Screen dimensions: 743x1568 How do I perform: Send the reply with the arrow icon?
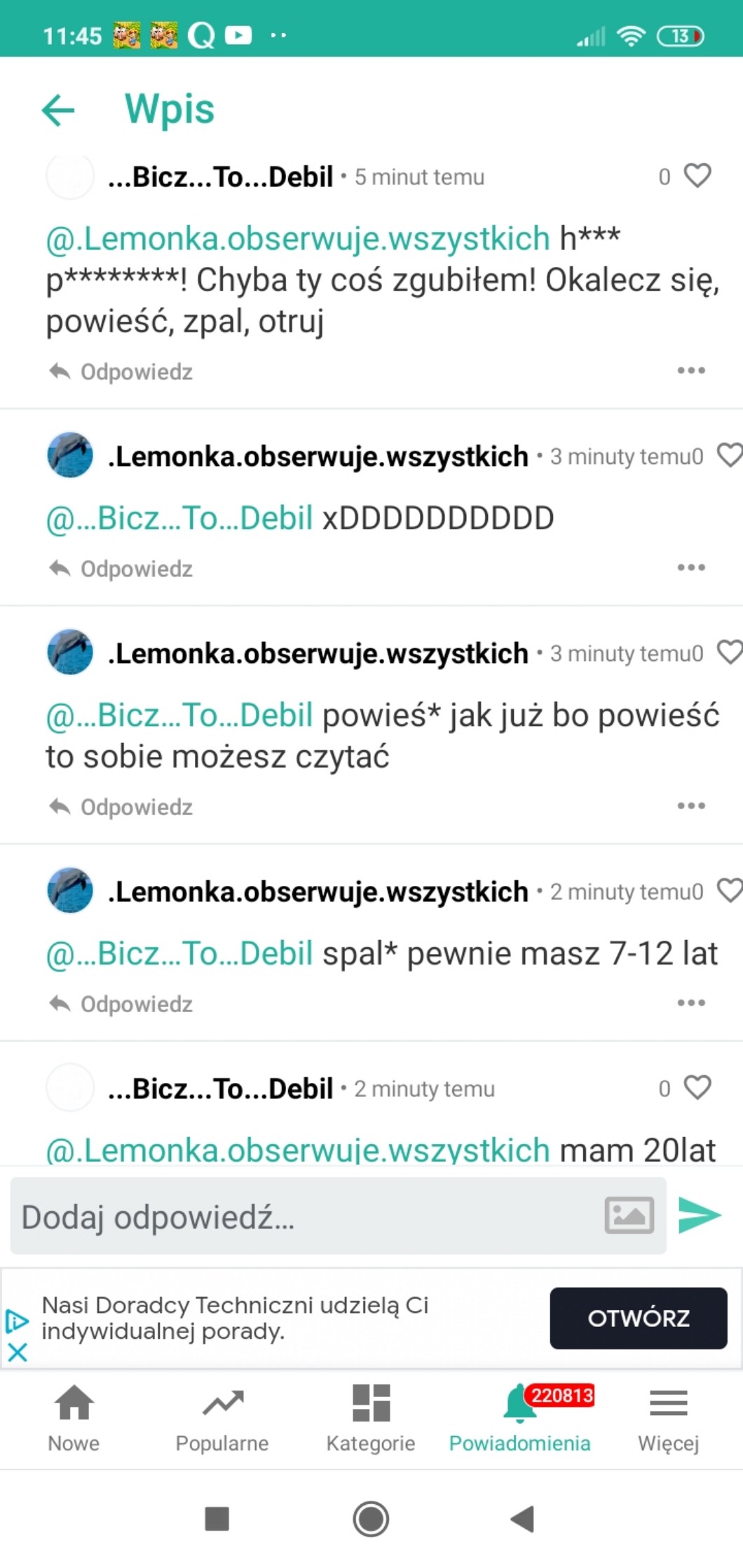point(700,1215)
